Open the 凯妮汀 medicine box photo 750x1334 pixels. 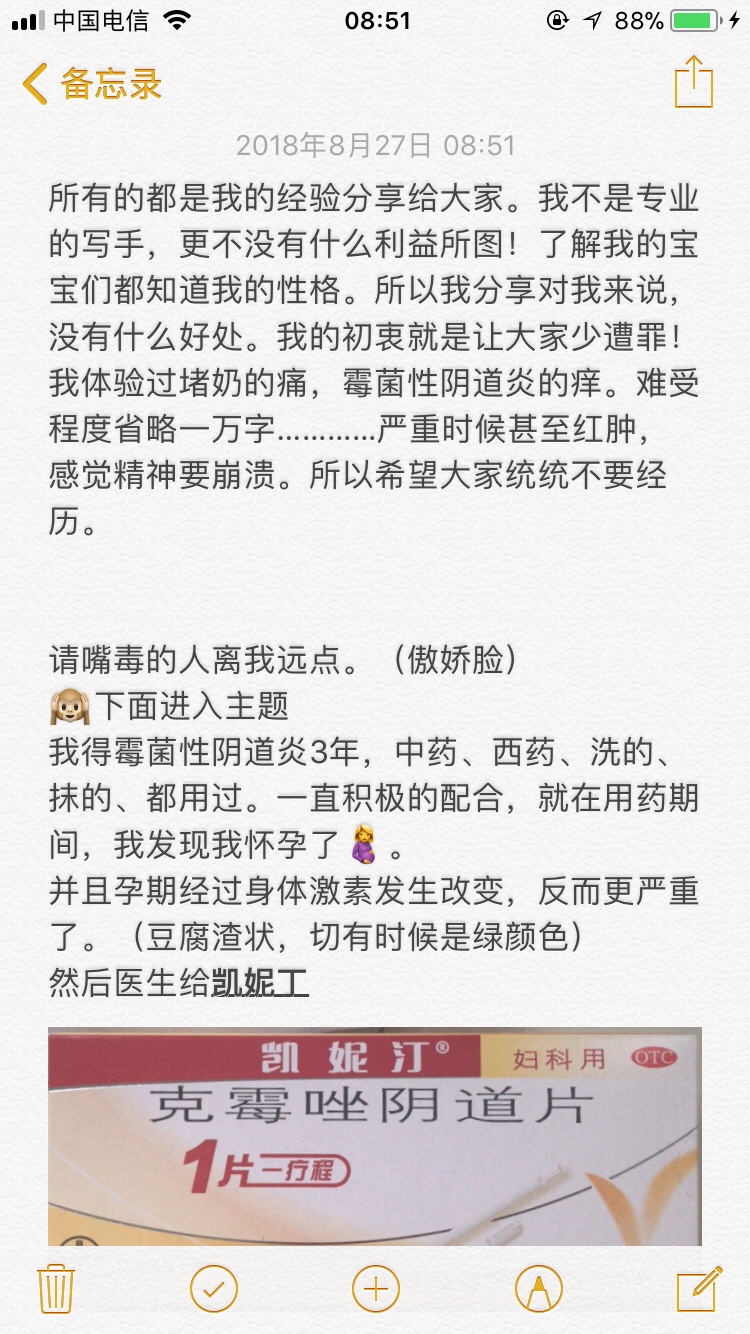click(375, 1135)
